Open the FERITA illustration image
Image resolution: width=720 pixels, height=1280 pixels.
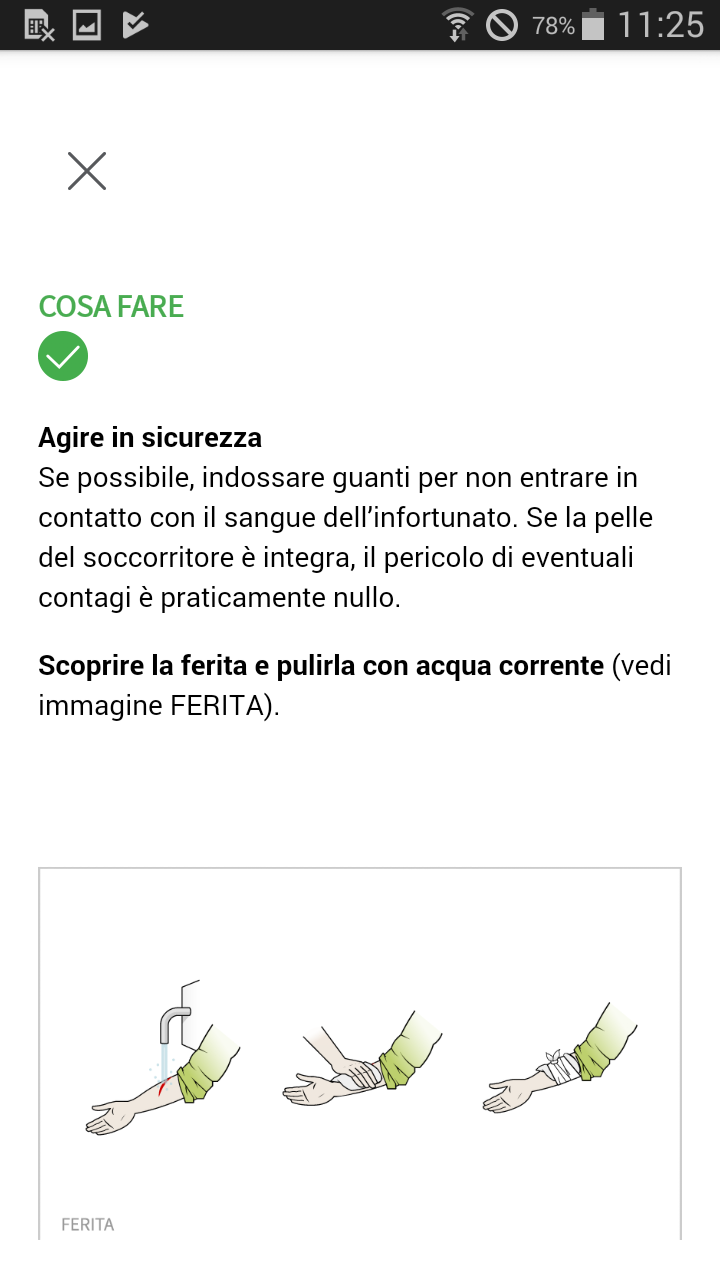click(x=360, y=1054)
